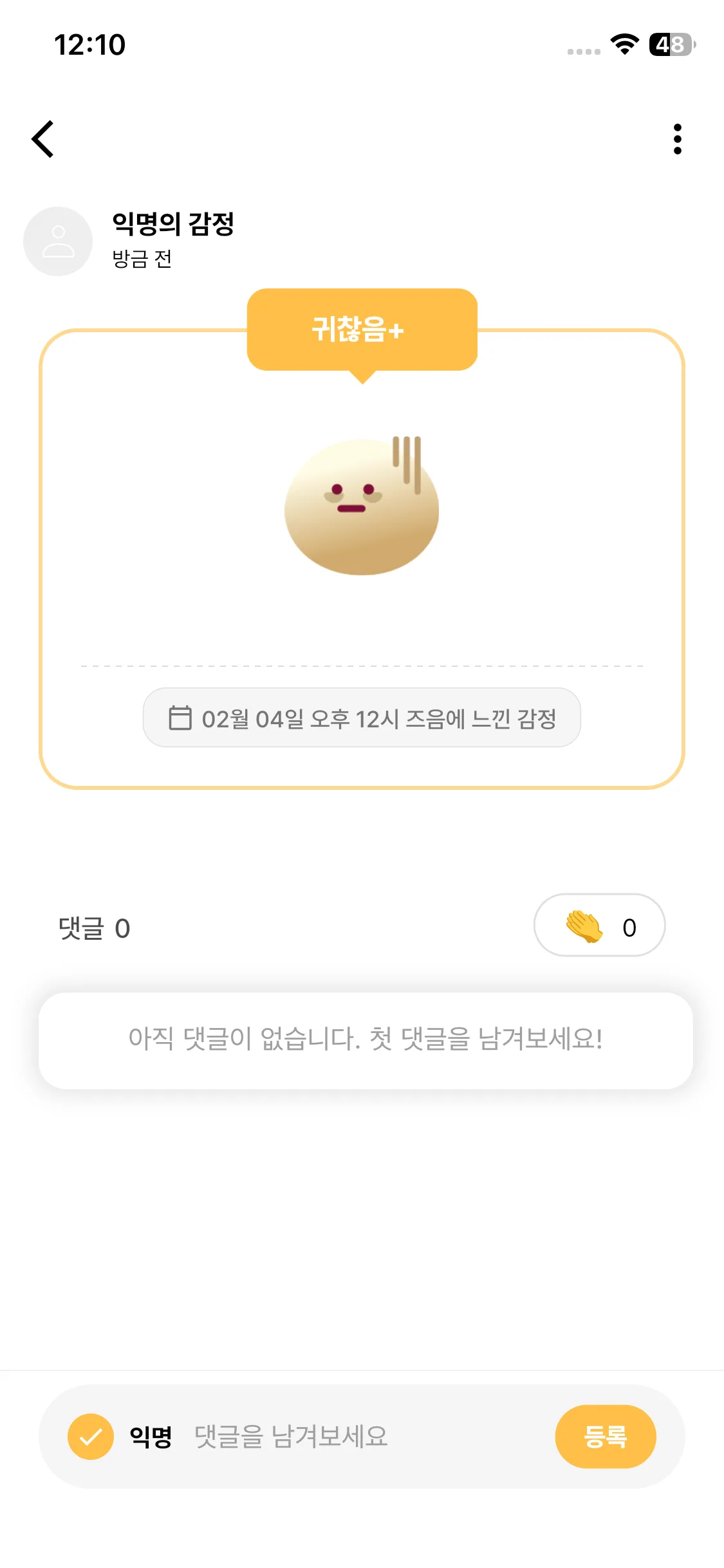The width and height of the screenshot is (724, 1568).
Task: Toggle the 익명 anonymous checkbox
Action: 91,1436
